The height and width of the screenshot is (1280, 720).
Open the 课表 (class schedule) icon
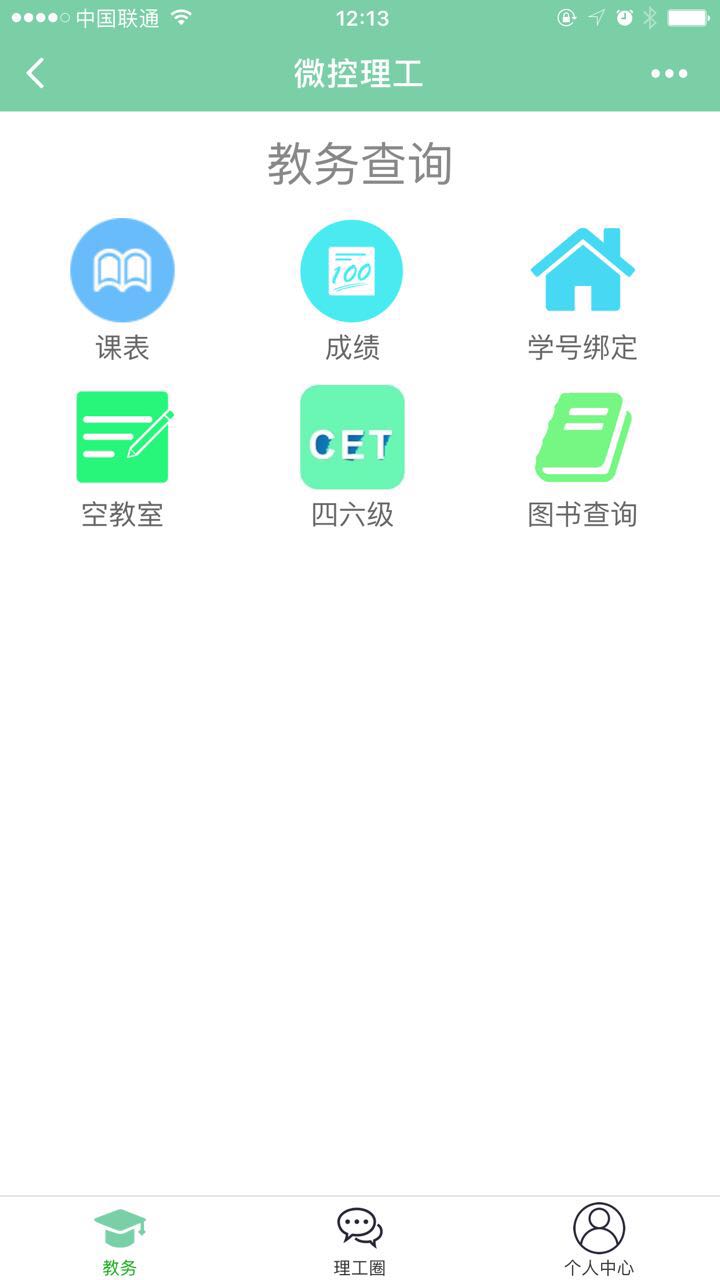[x=122, y=269]
